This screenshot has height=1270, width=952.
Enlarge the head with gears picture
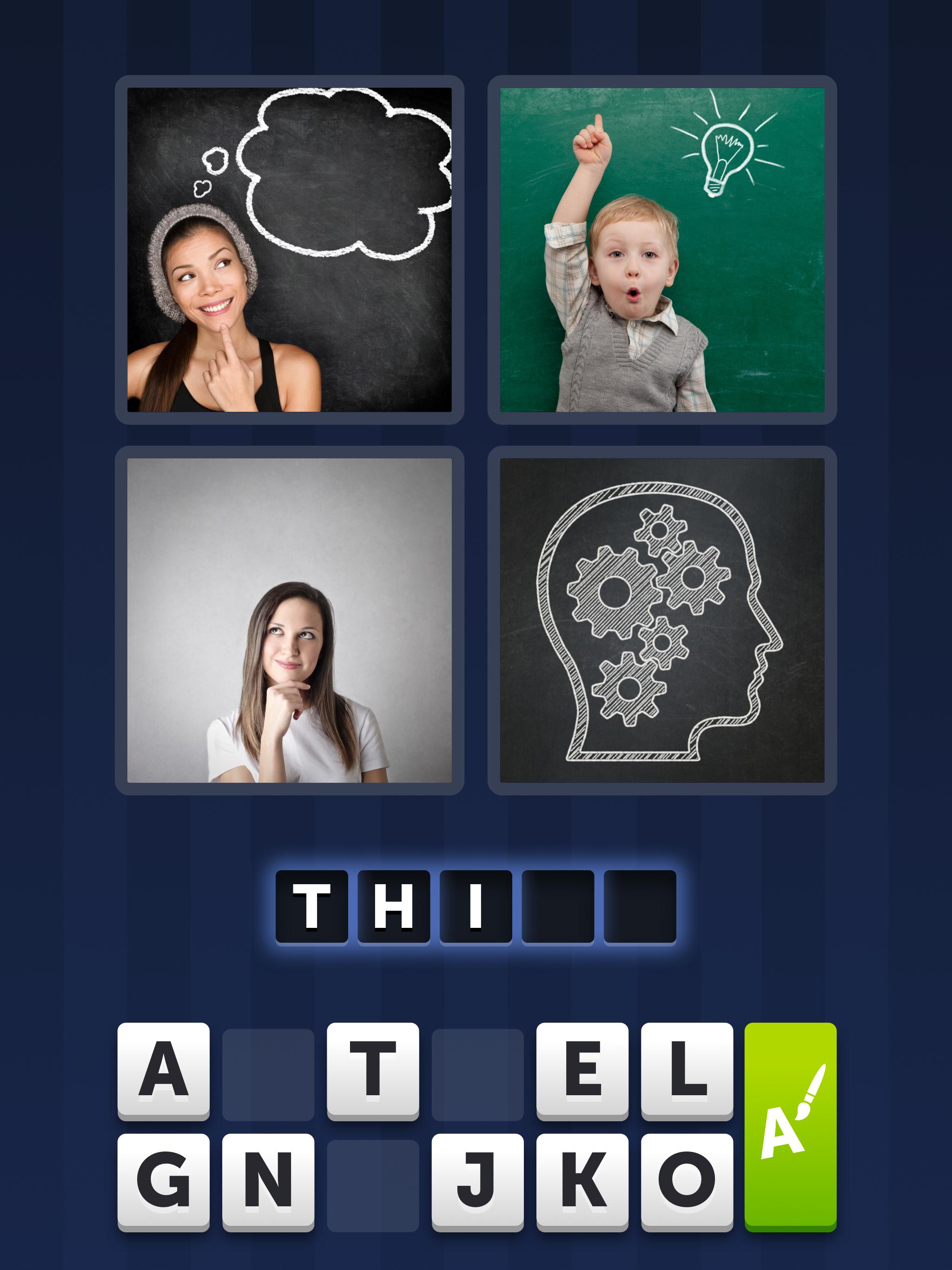click(x=662, y=620)
